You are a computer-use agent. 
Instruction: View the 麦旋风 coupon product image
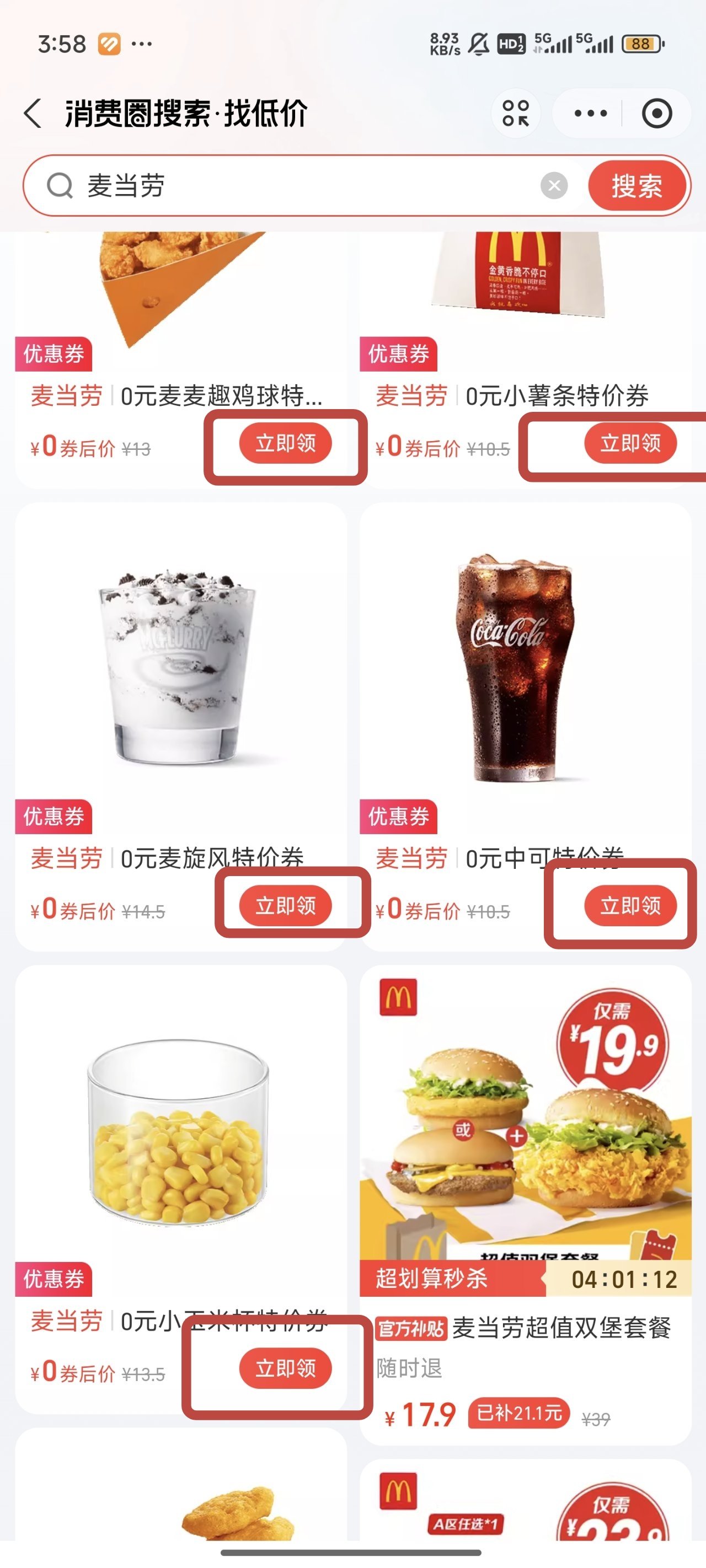pos(178,667)
